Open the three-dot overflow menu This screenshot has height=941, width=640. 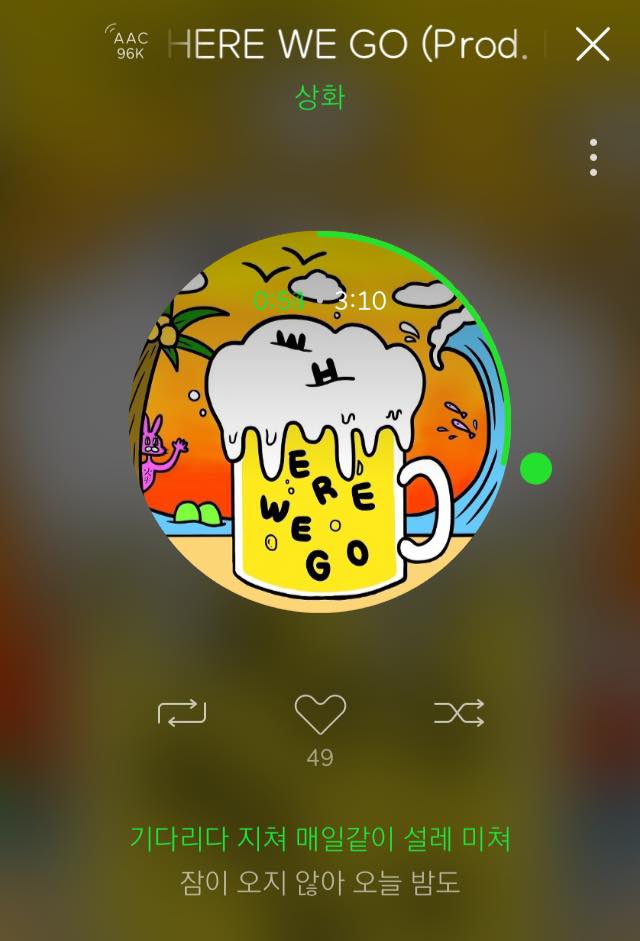[x=593, y=158]
